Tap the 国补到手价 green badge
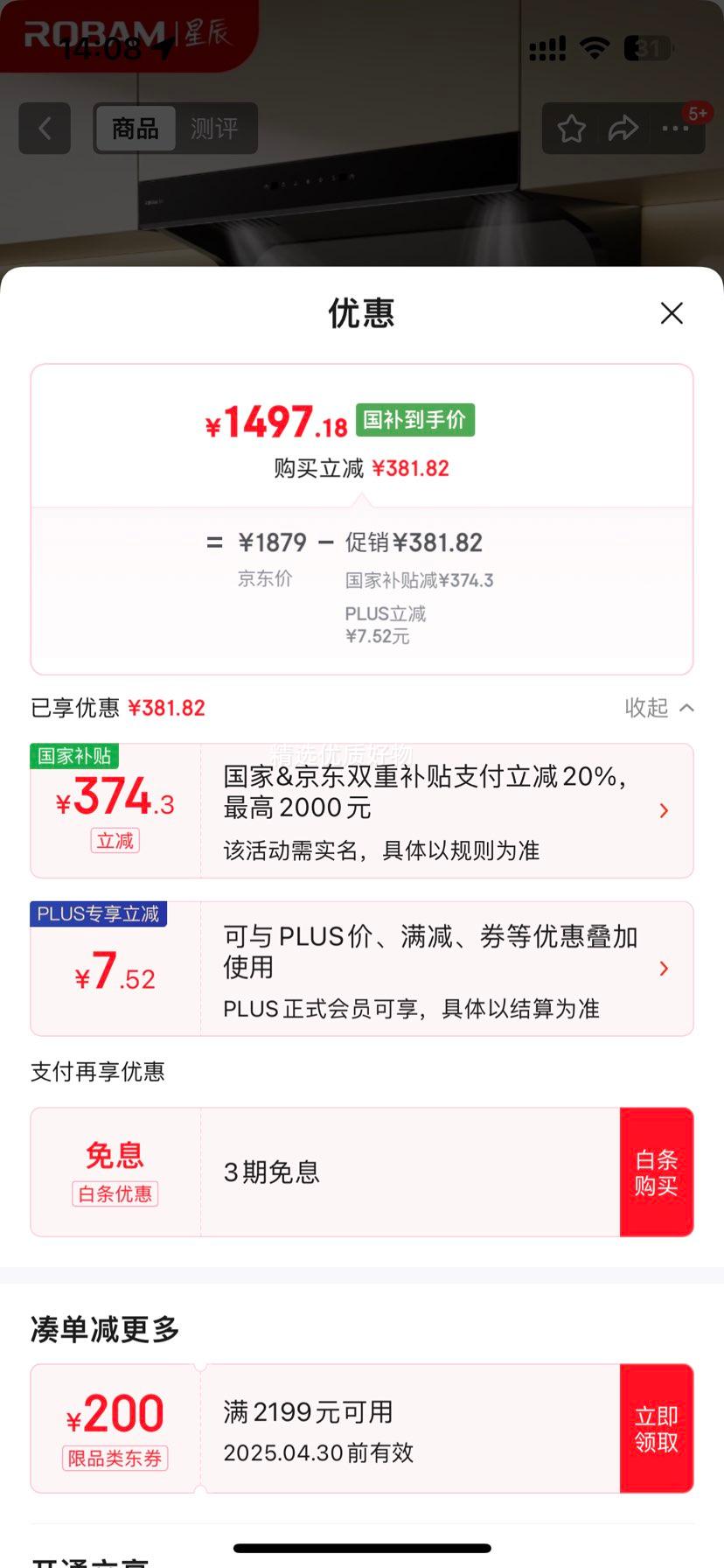 tap(414, 420)
